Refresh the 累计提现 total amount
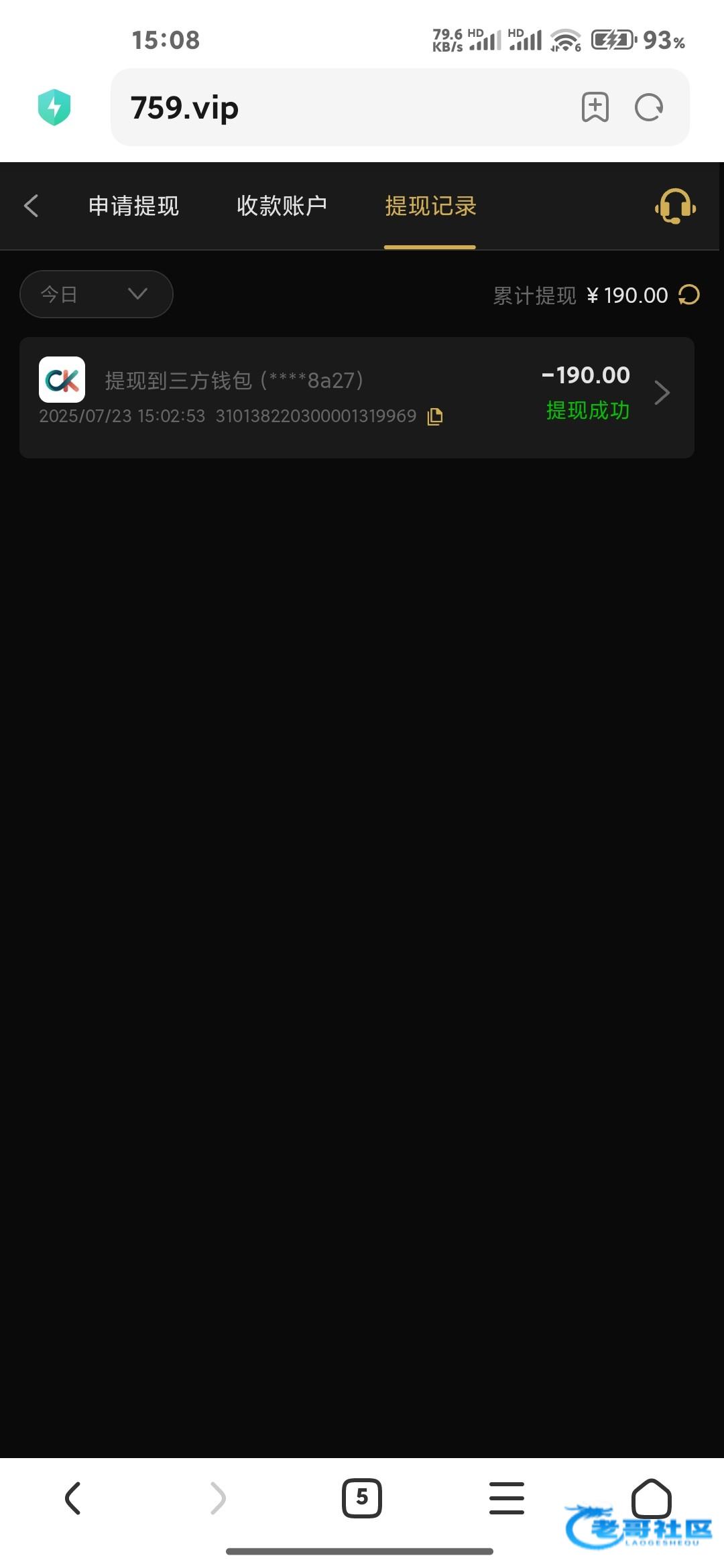The height and width of the screenshot is (1568, 724). click(689, 295)
